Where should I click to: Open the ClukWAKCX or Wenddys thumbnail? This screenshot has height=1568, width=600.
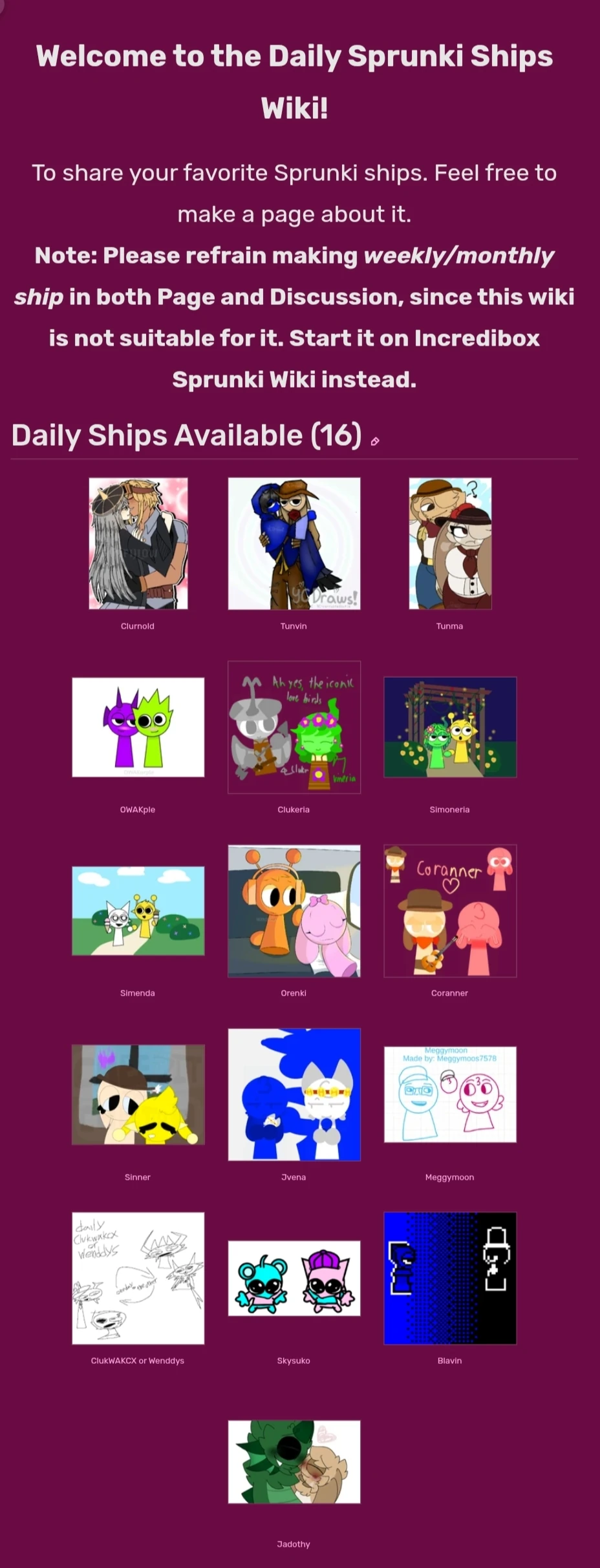click(138, 1279)
